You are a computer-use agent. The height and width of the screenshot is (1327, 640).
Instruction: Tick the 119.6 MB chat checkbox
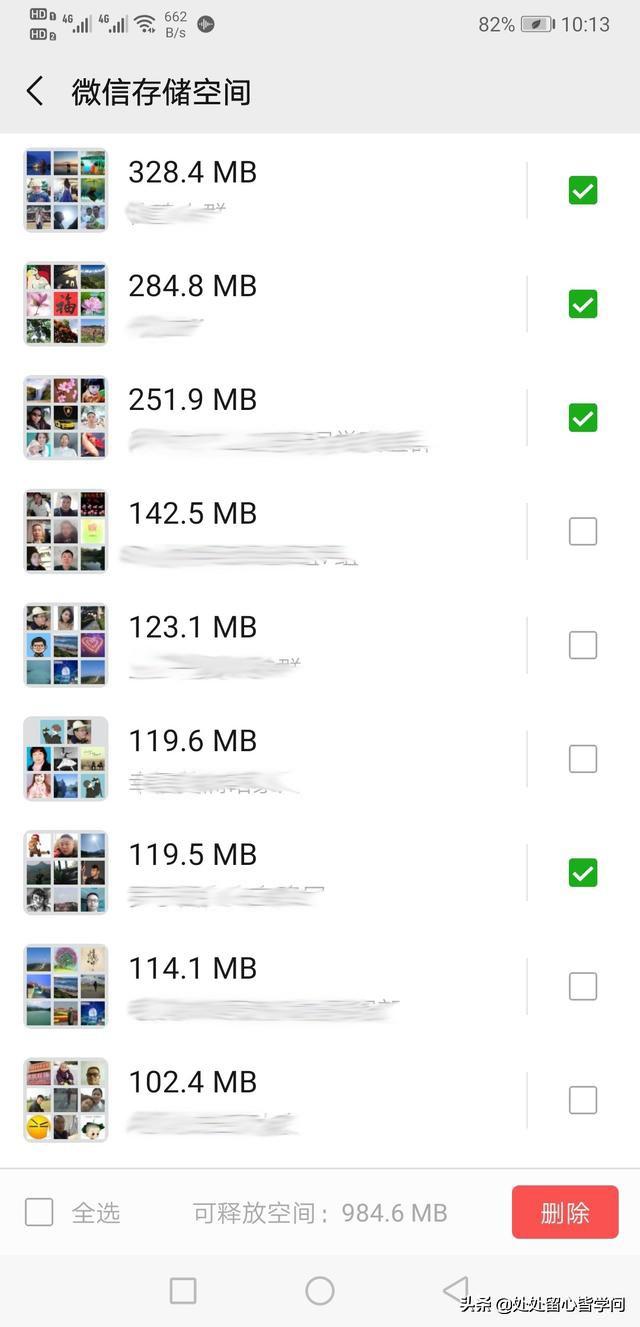583,759
